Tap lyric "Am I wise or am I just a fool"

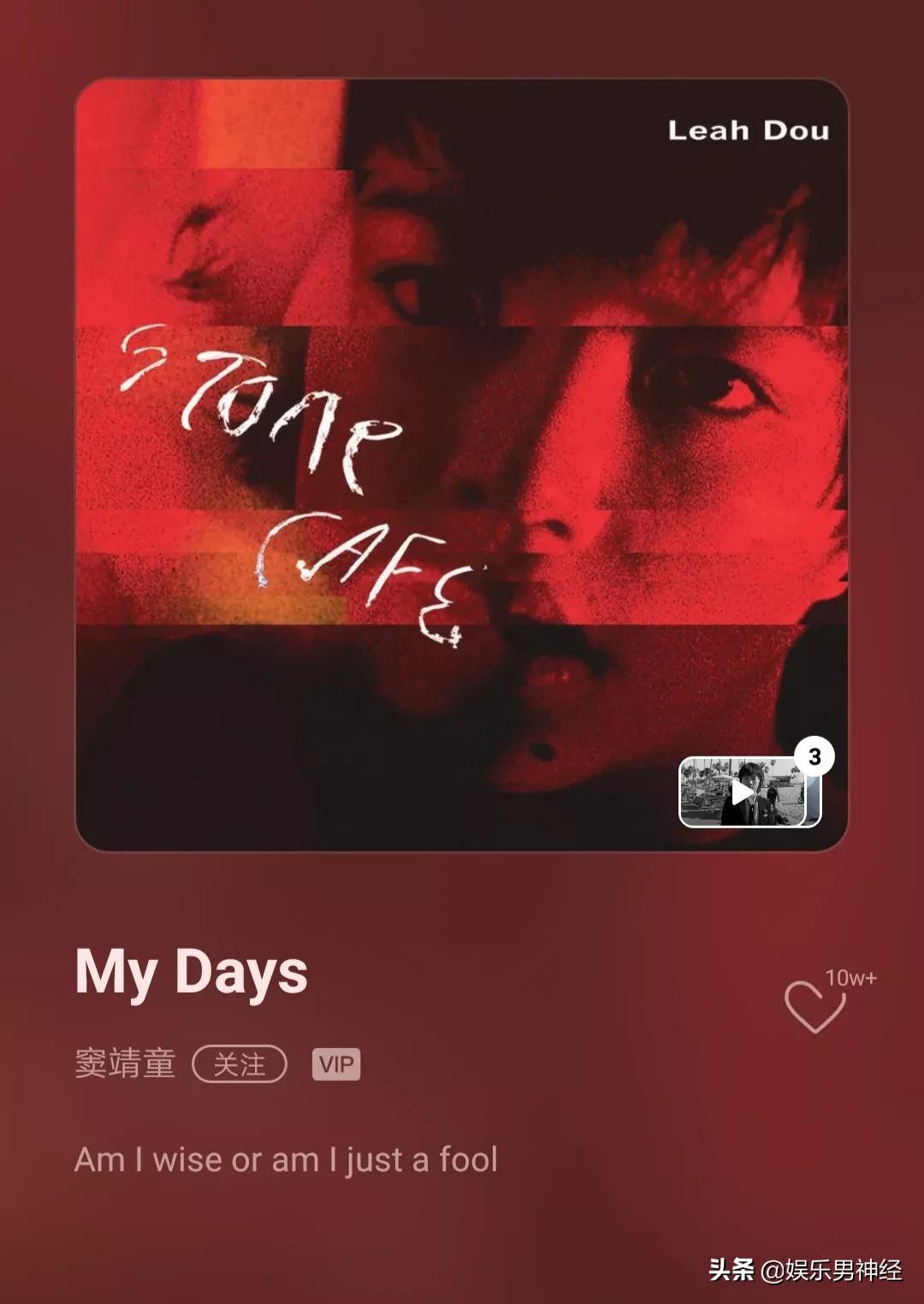(286, 1159)
